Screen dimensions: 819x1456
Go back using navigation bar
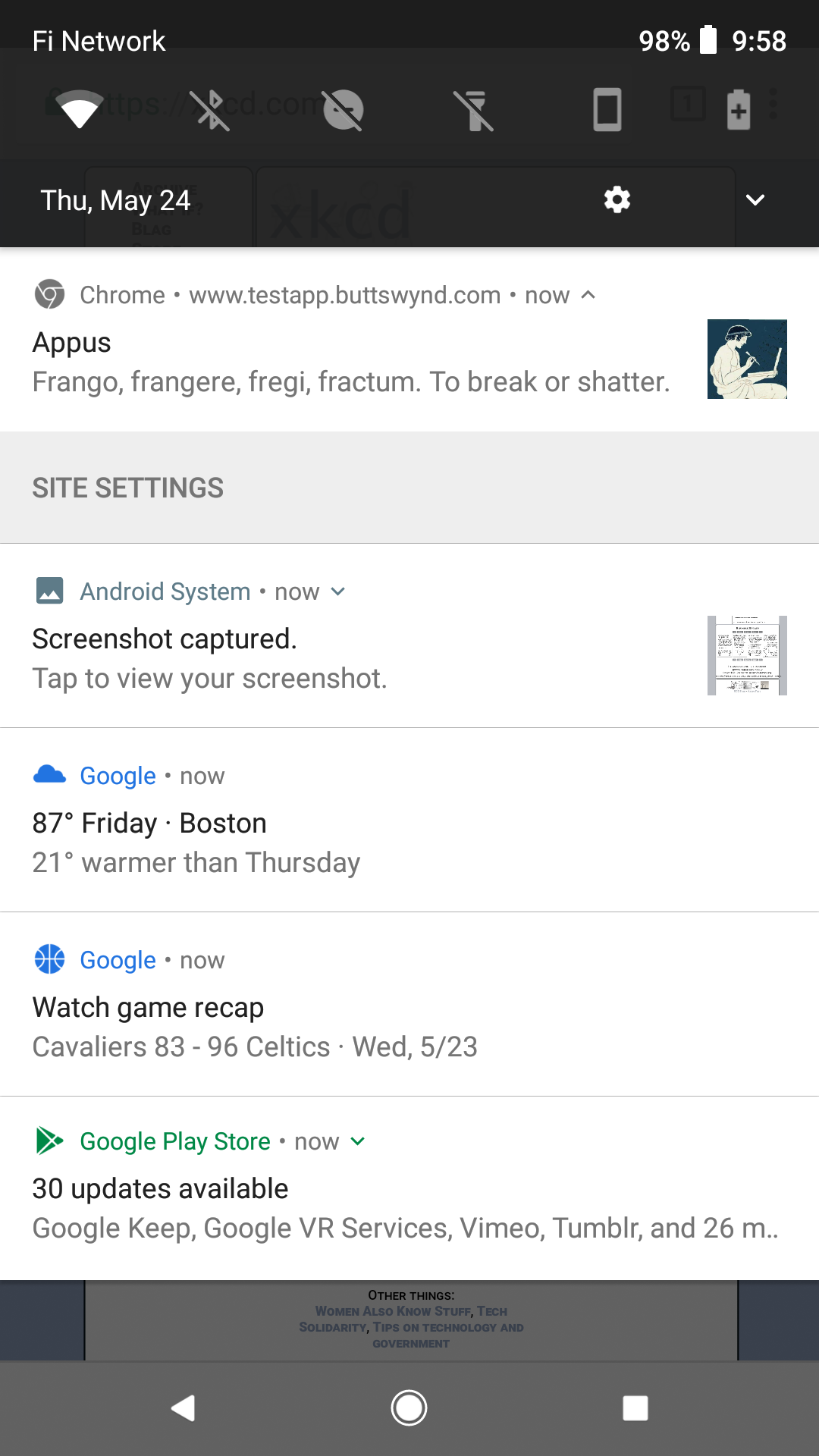pos(183,1408)
